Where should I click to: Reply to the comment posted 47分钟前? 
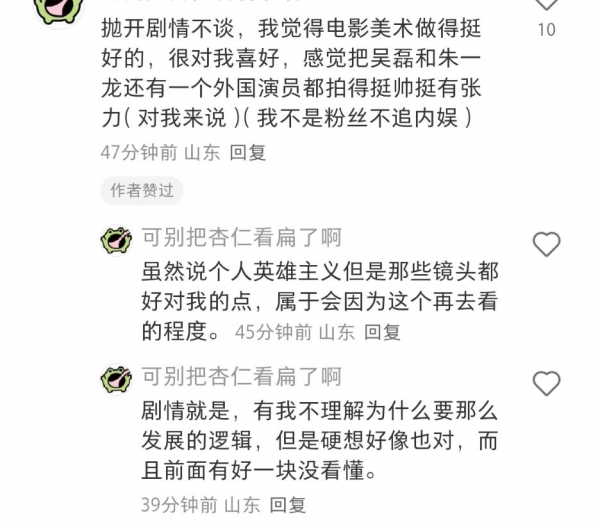[x=248, y=152]
